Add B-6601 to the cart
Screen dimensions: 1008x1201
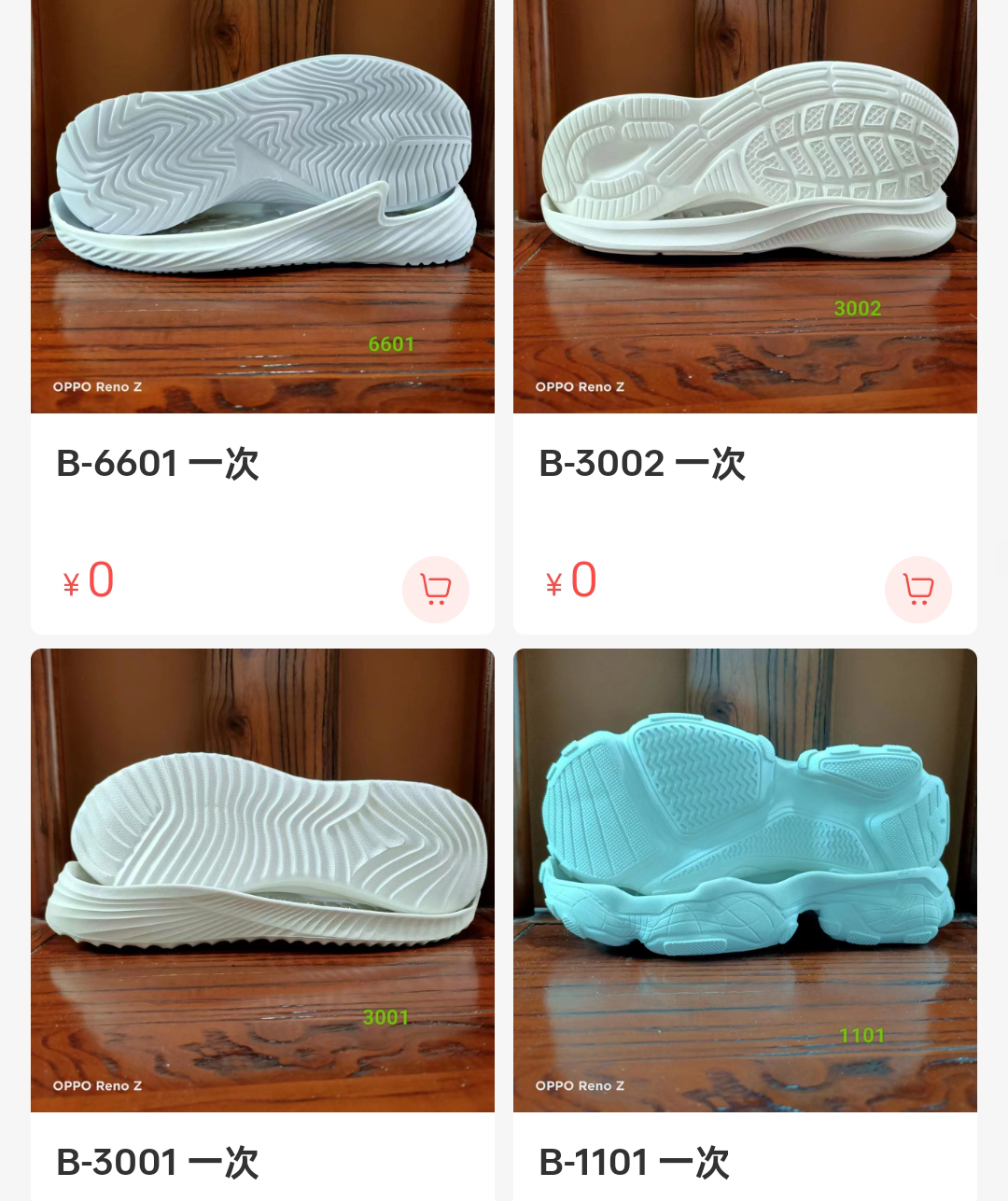tap(435, 589)
